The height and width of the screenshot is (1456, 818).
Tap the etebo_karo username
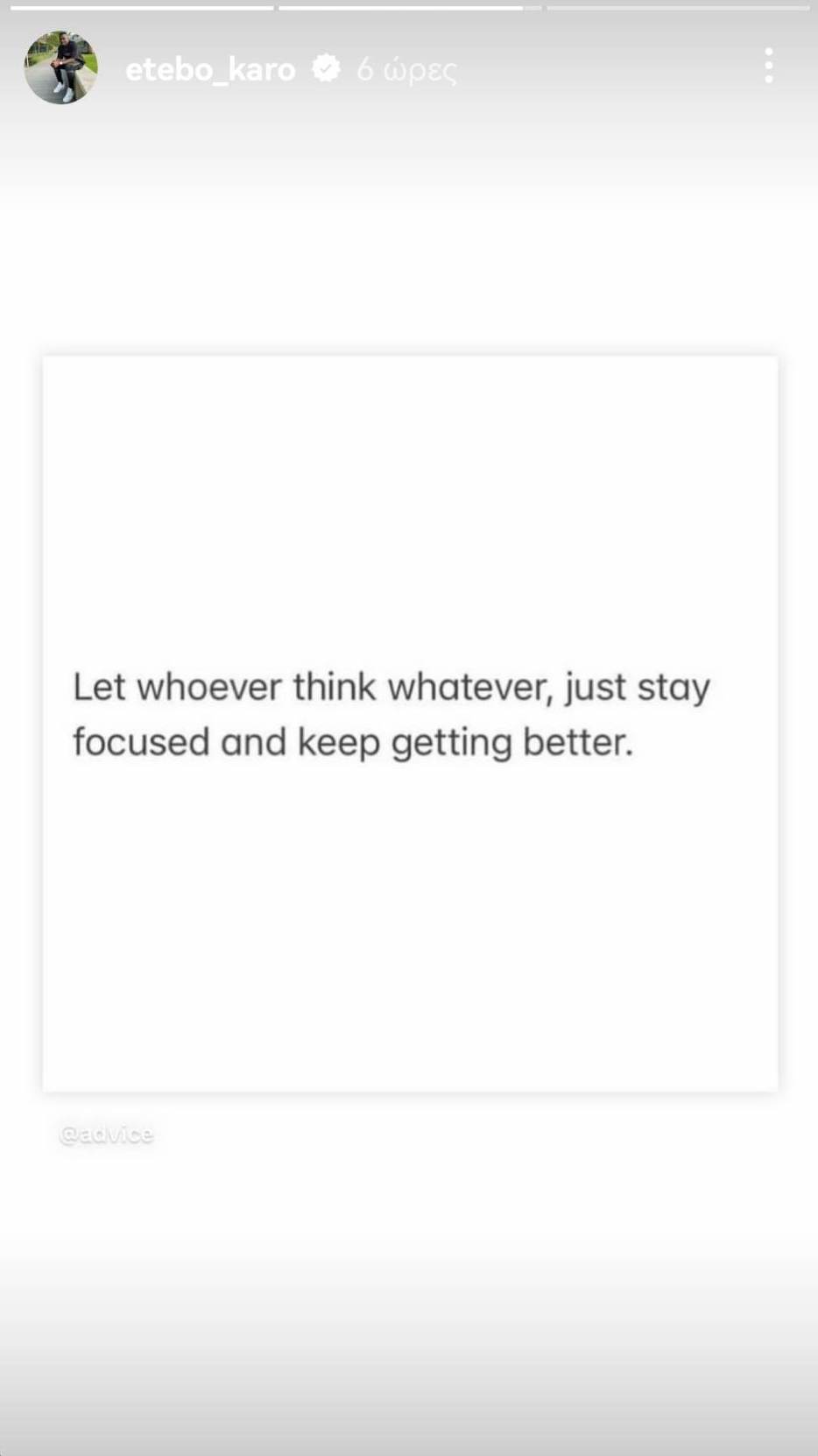(x=210, y=69)
